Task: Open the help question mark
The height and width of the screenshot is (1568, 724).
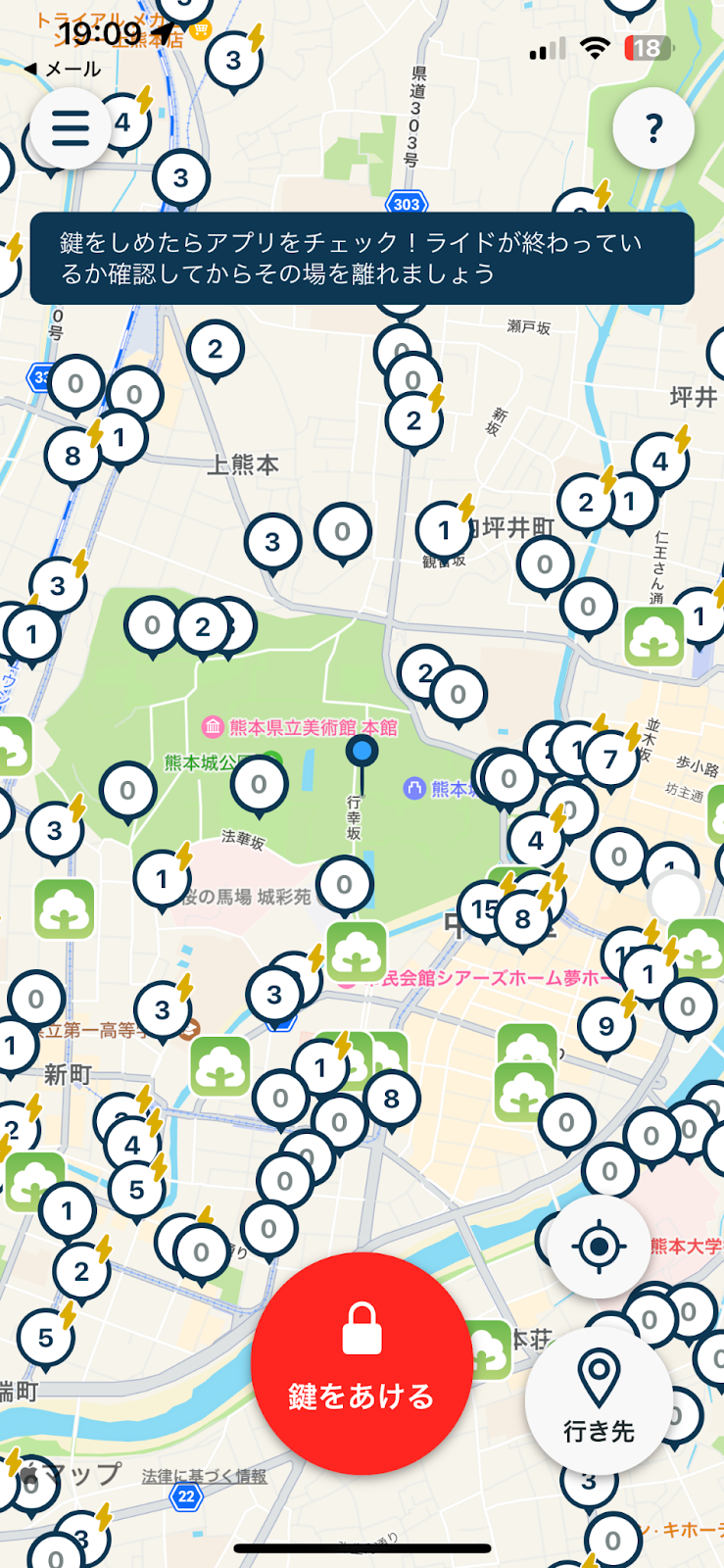Action: [x=653, y=128]
